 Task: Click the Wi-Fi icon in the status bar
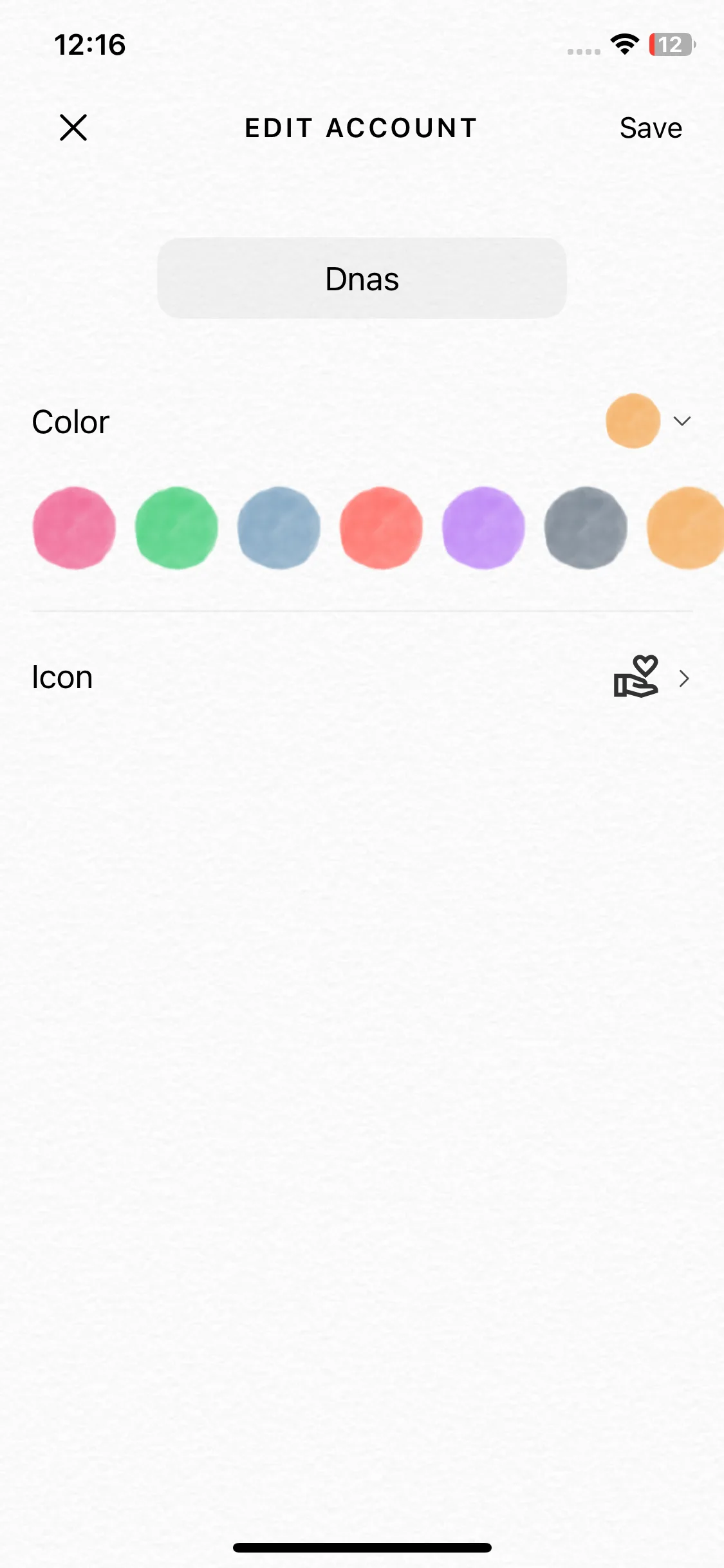coord(622,45)
